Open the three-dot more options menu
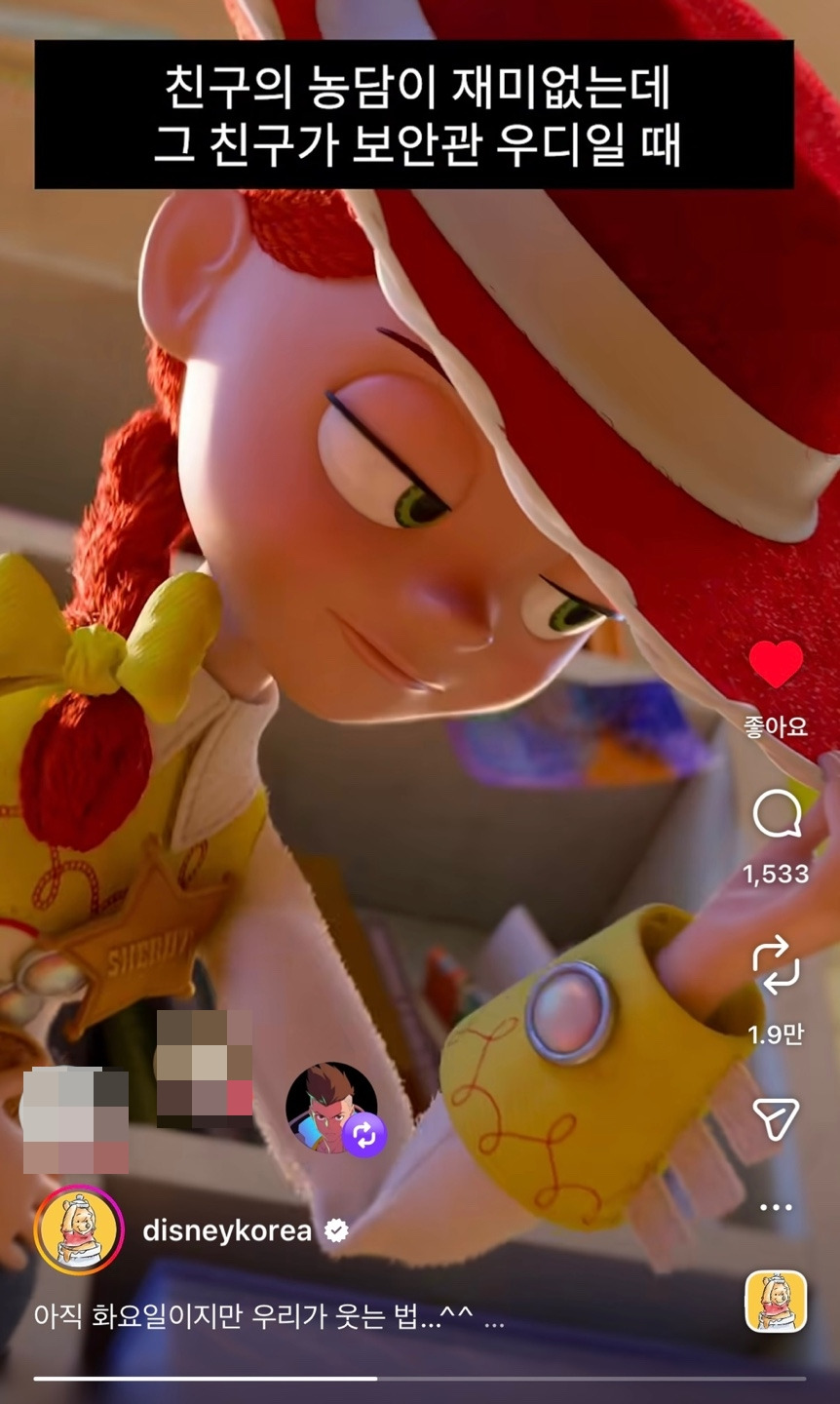840x1404 pixels. (x=776, y=1207)
